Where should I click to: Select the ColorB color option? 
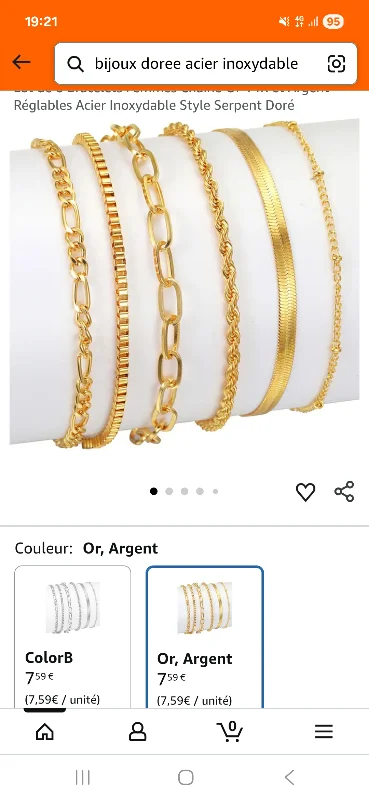coord(72,637)
